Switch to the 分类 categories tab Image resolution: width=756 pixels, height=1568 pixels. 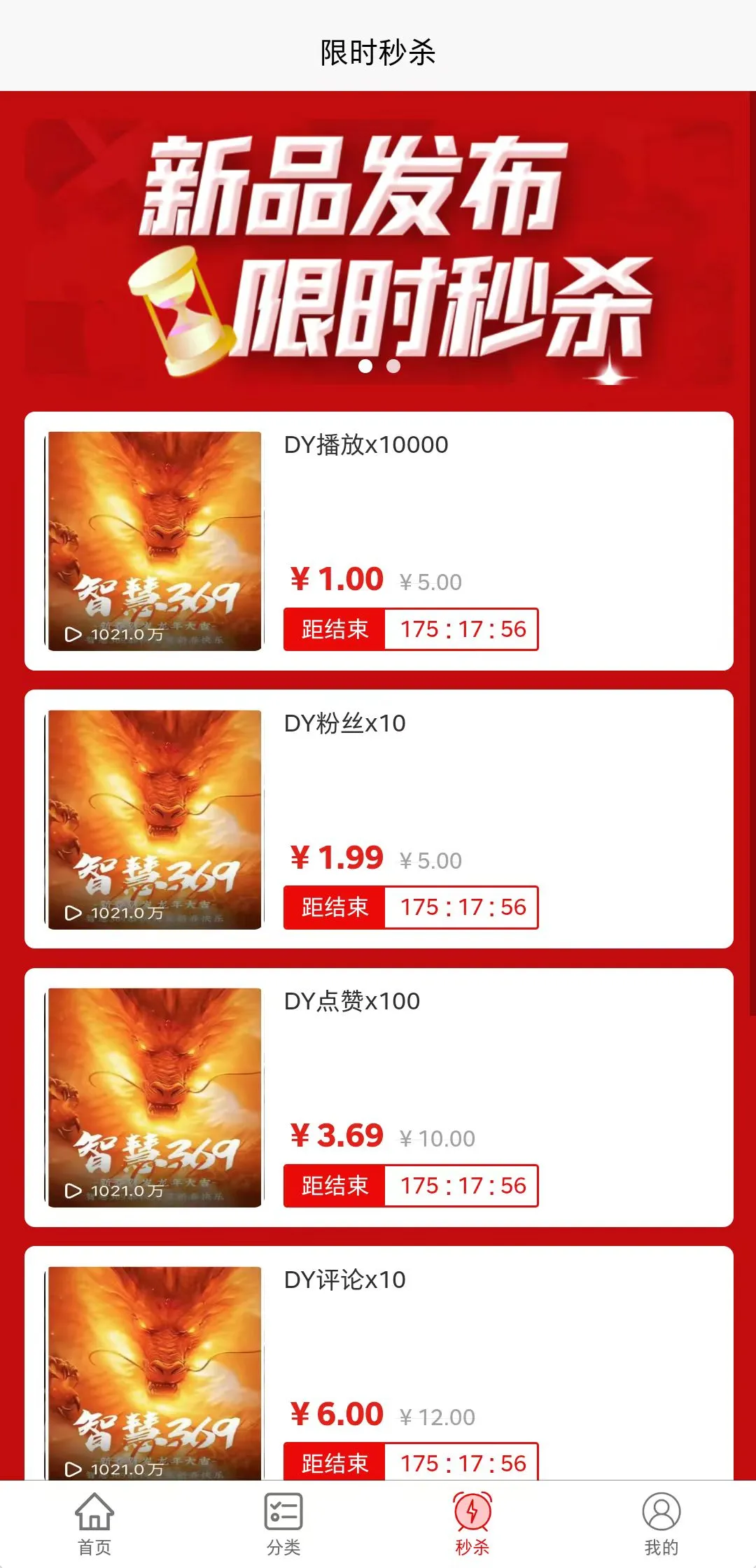pyautogui.click(x=283, y=1524)
